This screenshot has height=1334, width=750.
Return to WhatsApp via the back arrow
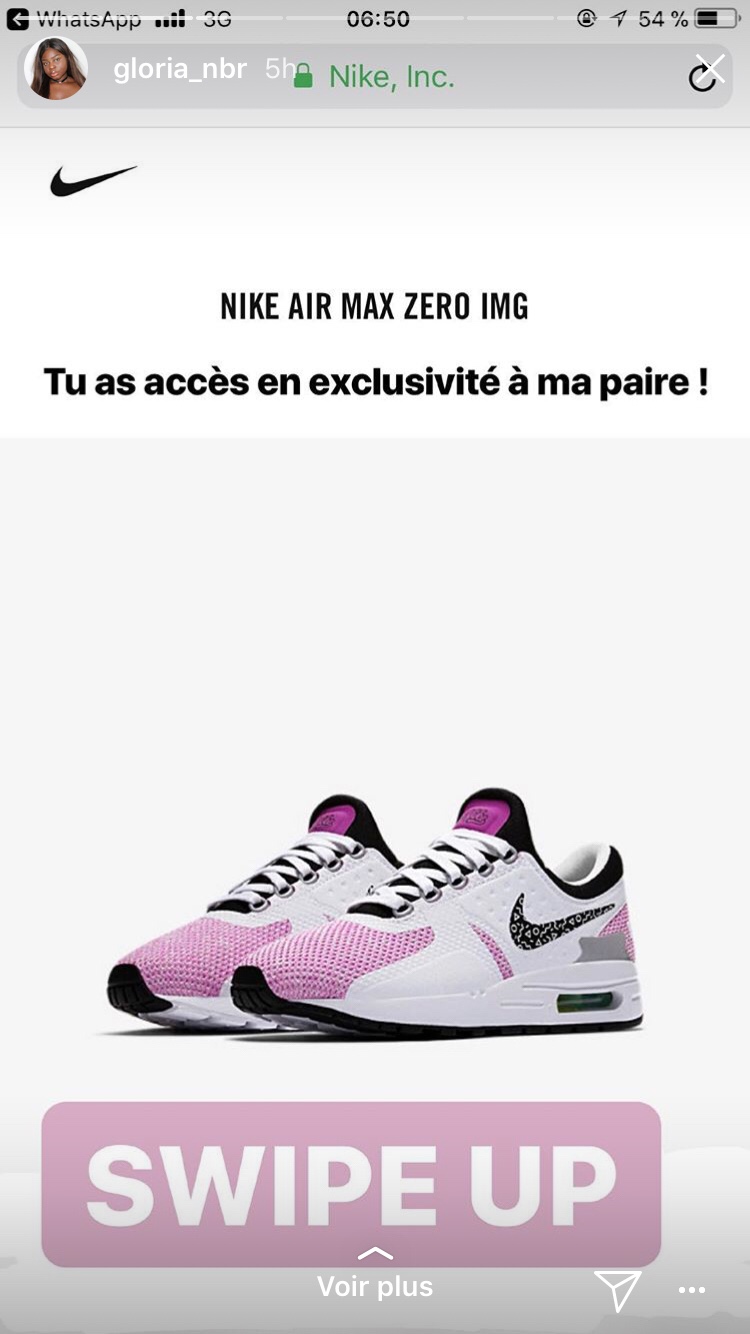click(17, 19)
